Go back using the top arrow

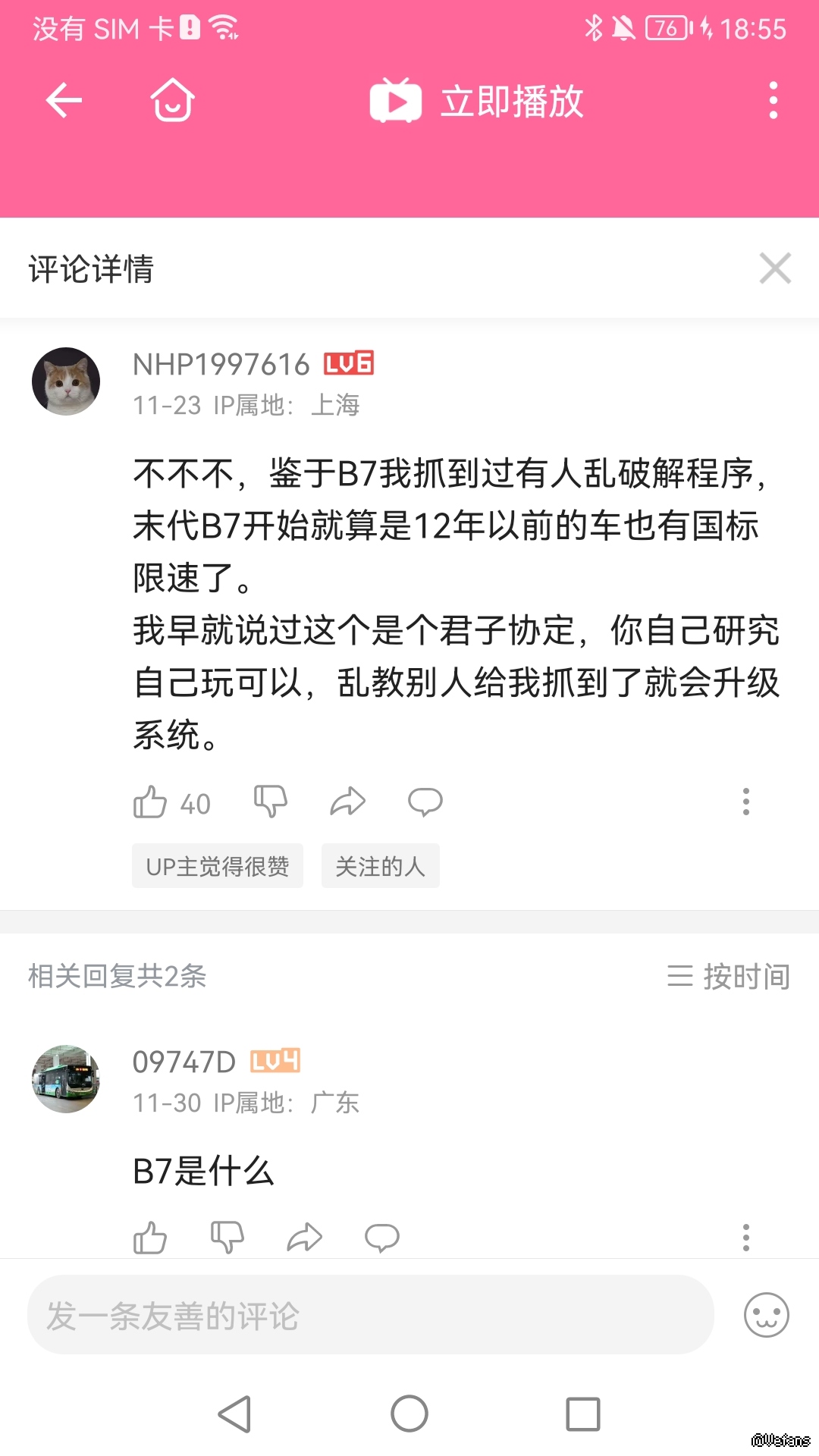click(64, 101)
